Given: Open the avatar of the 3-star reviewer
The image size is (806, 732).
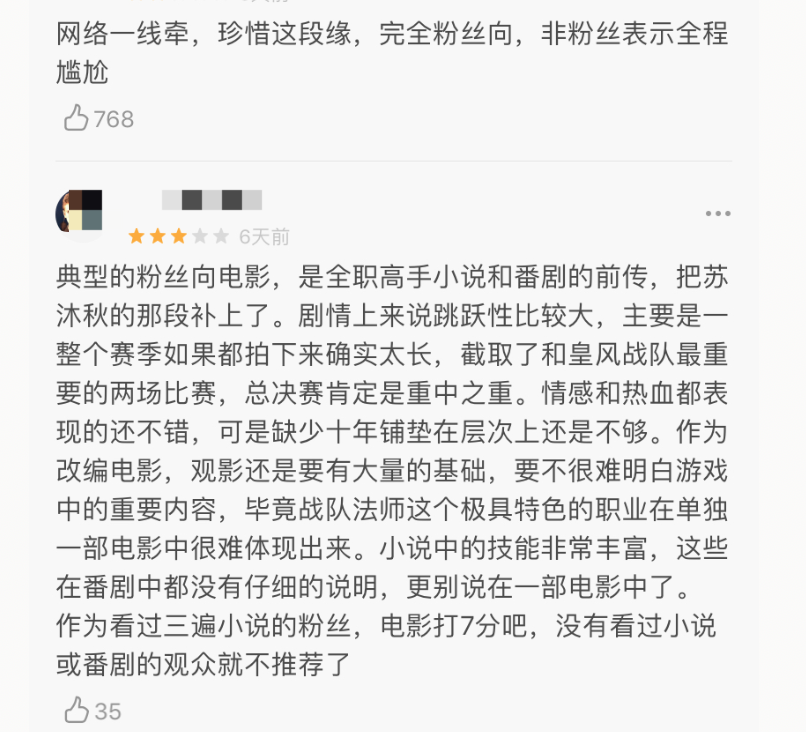Looking at the screenshot, I should (x=79, y=212).
